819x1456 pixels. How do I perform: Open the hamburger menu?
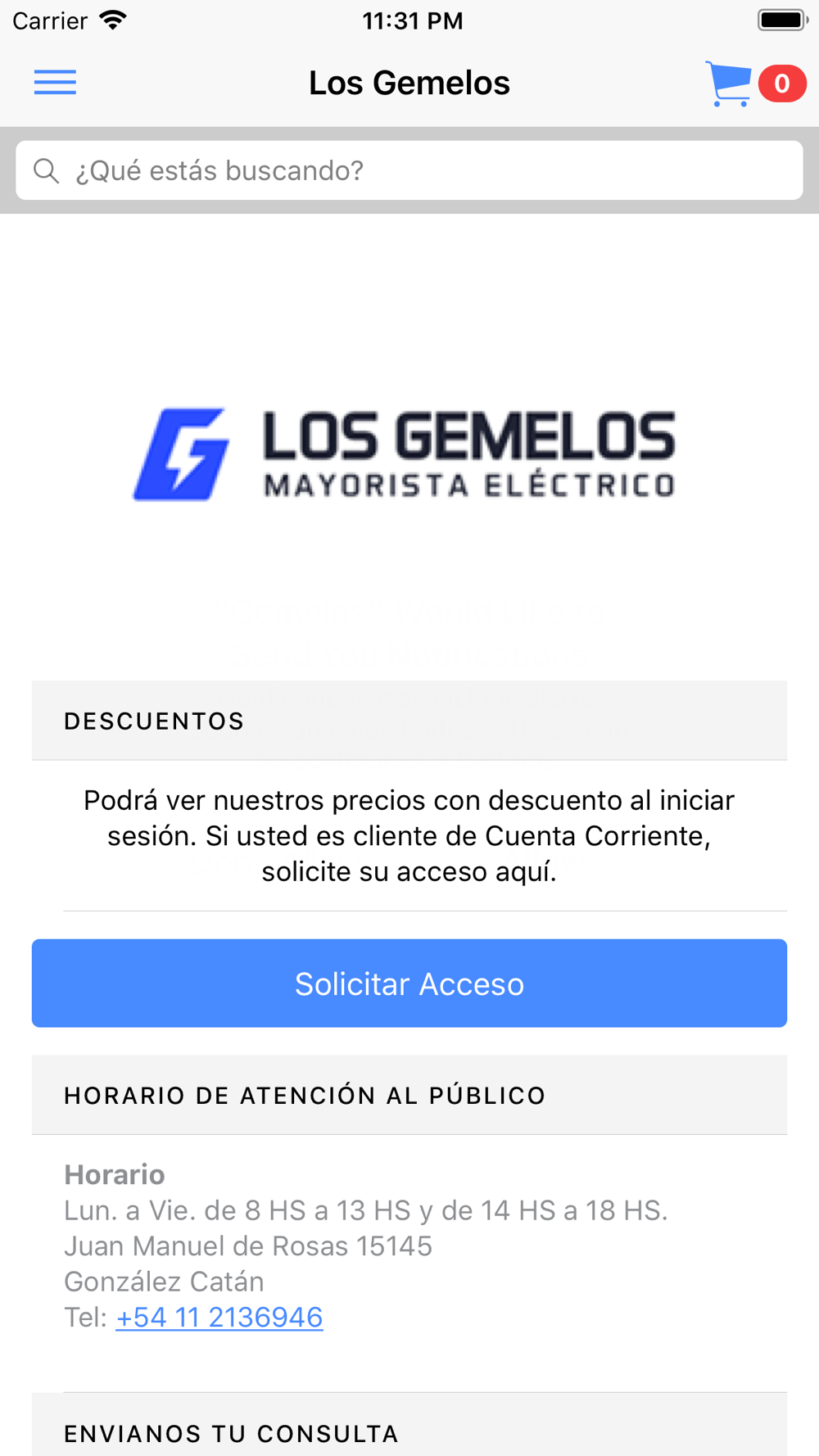point(55,83)
